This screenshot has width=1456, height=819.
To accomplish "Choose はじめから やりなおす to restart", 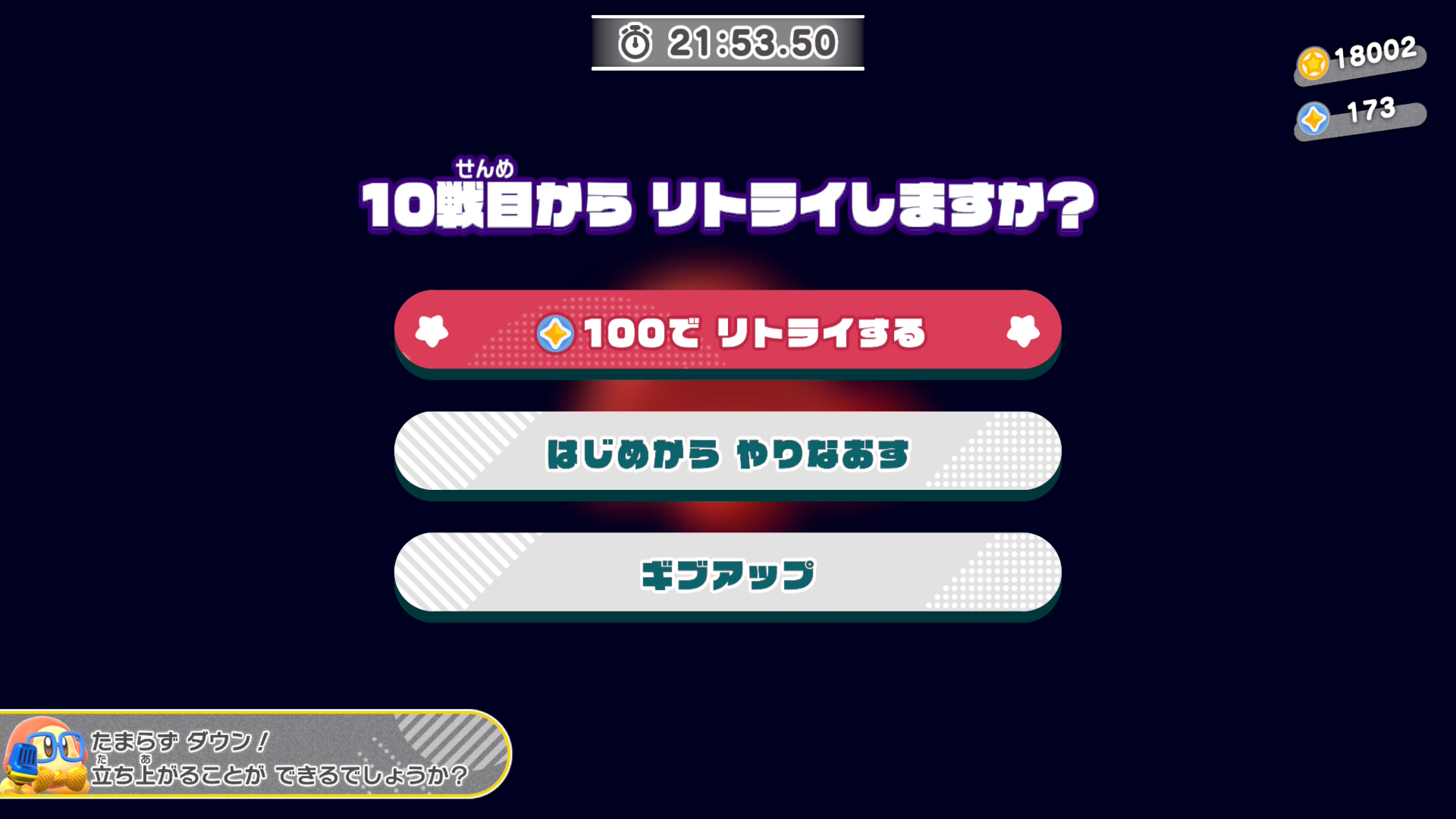I will [728, 452].
